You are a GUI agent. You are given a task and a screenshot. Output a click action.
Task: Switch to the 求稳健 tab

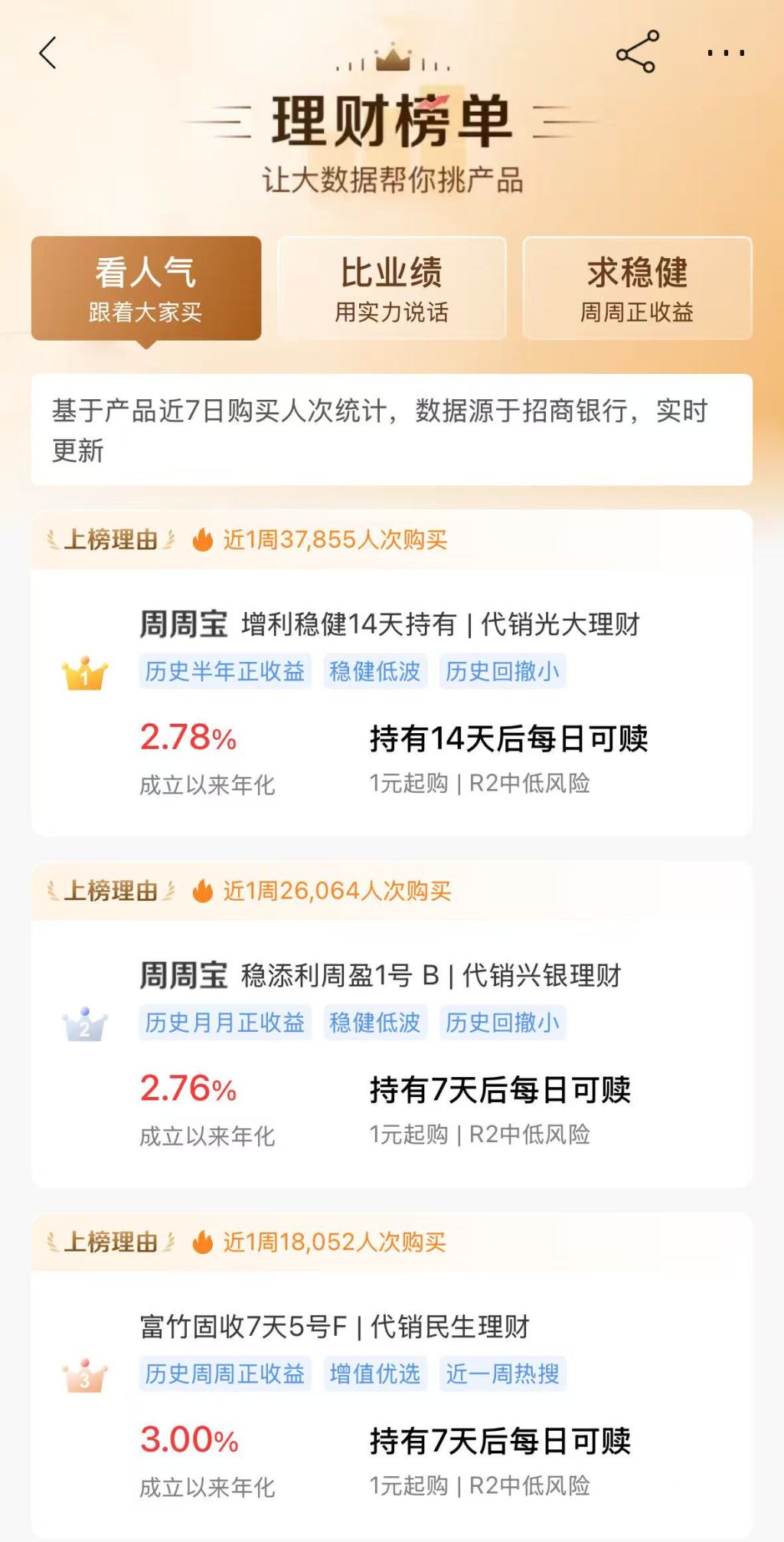(637, 289)
